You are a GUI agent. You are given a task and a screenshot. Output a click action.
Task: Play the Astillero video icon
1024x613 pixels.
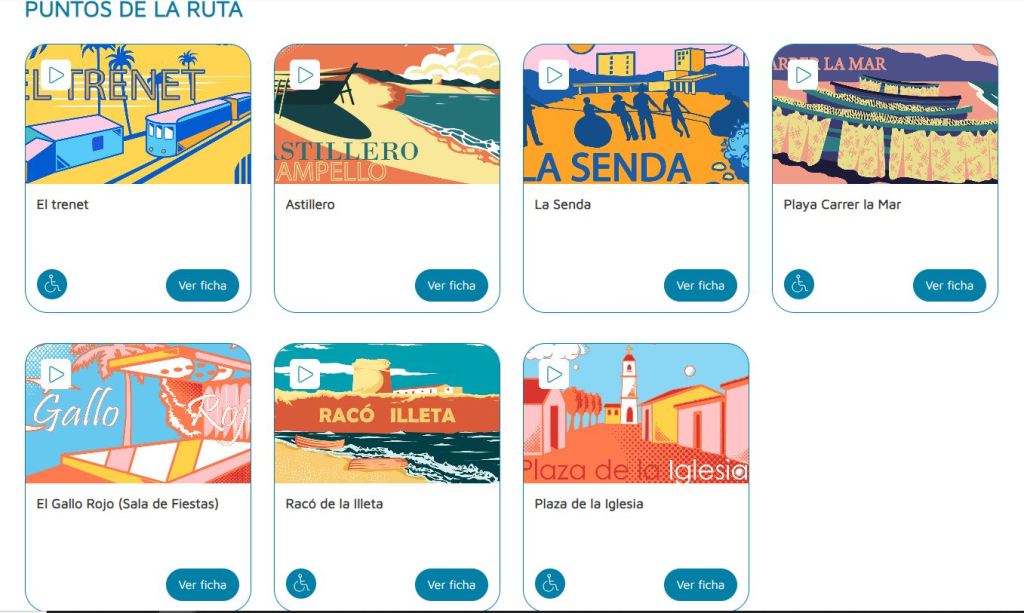[x=305, y=75]
